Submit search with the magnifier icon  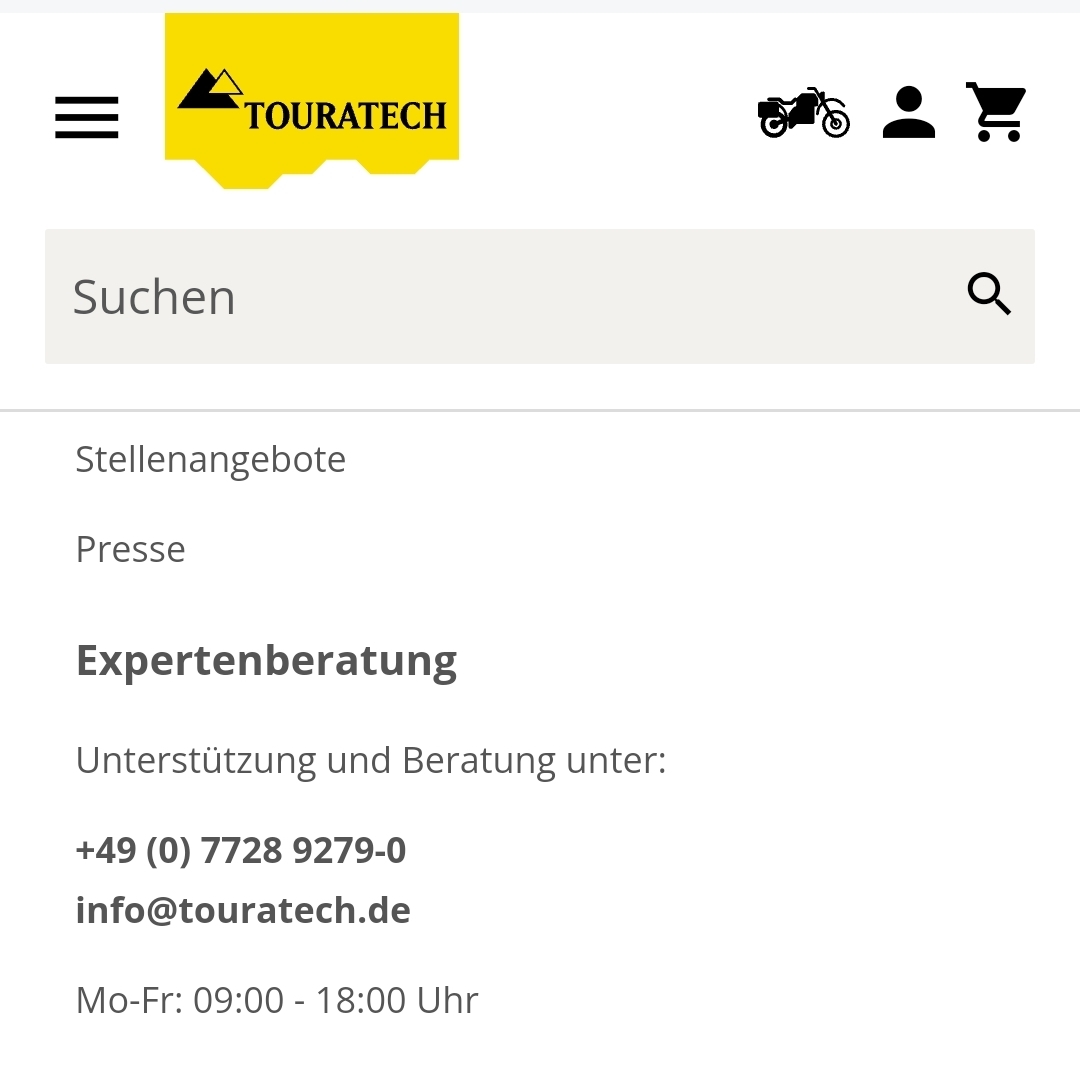tap(989, 295)
